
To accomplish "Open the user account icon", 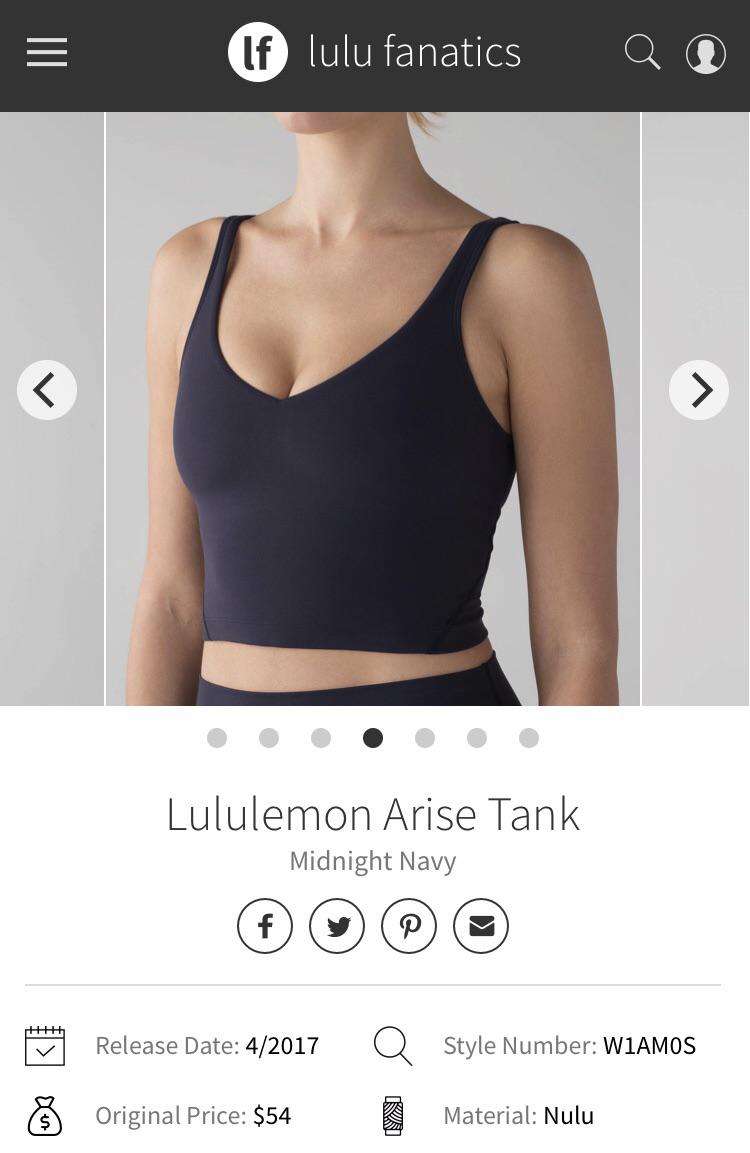I will (705, 53).
